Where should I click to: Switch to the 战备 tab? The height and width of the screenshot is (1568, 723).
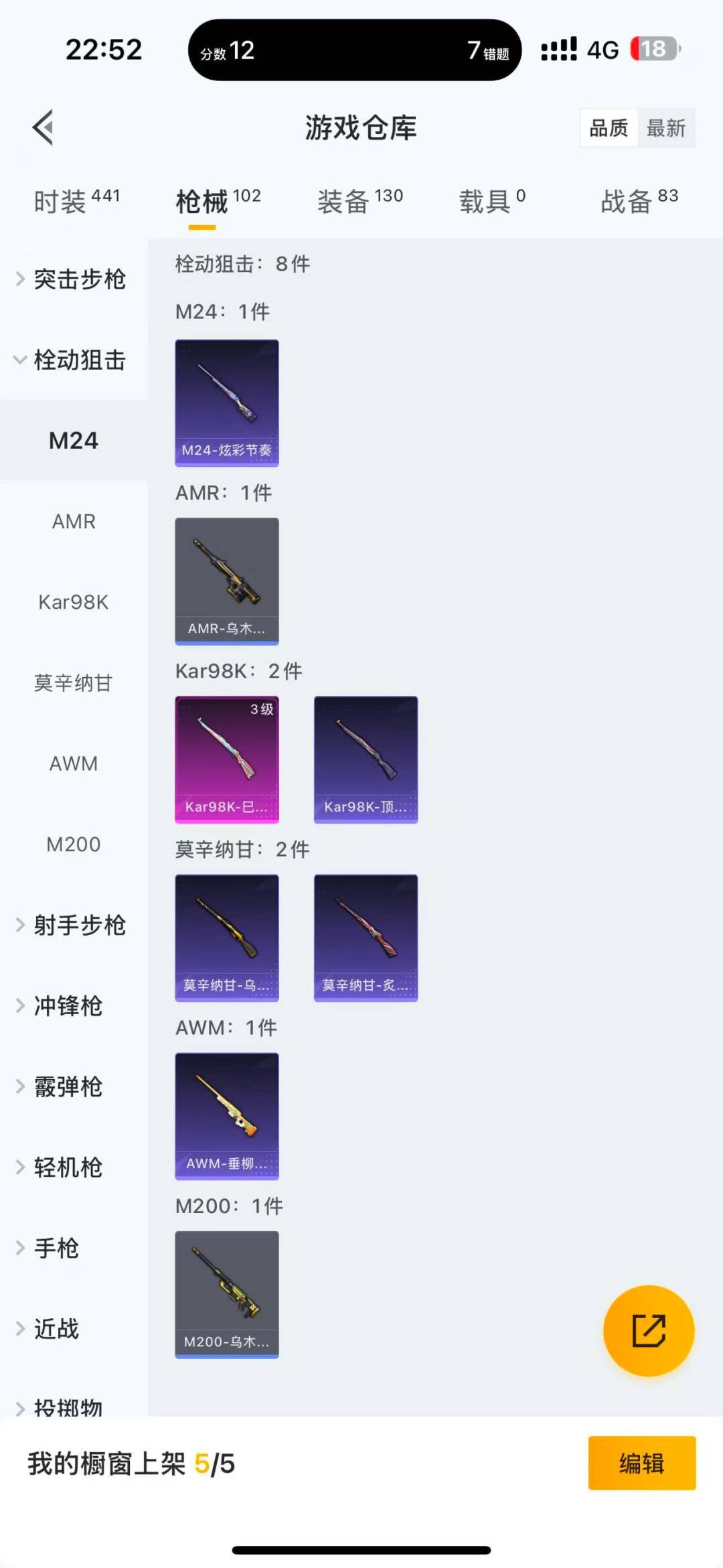pyautogui.click(x=639, y=201)
